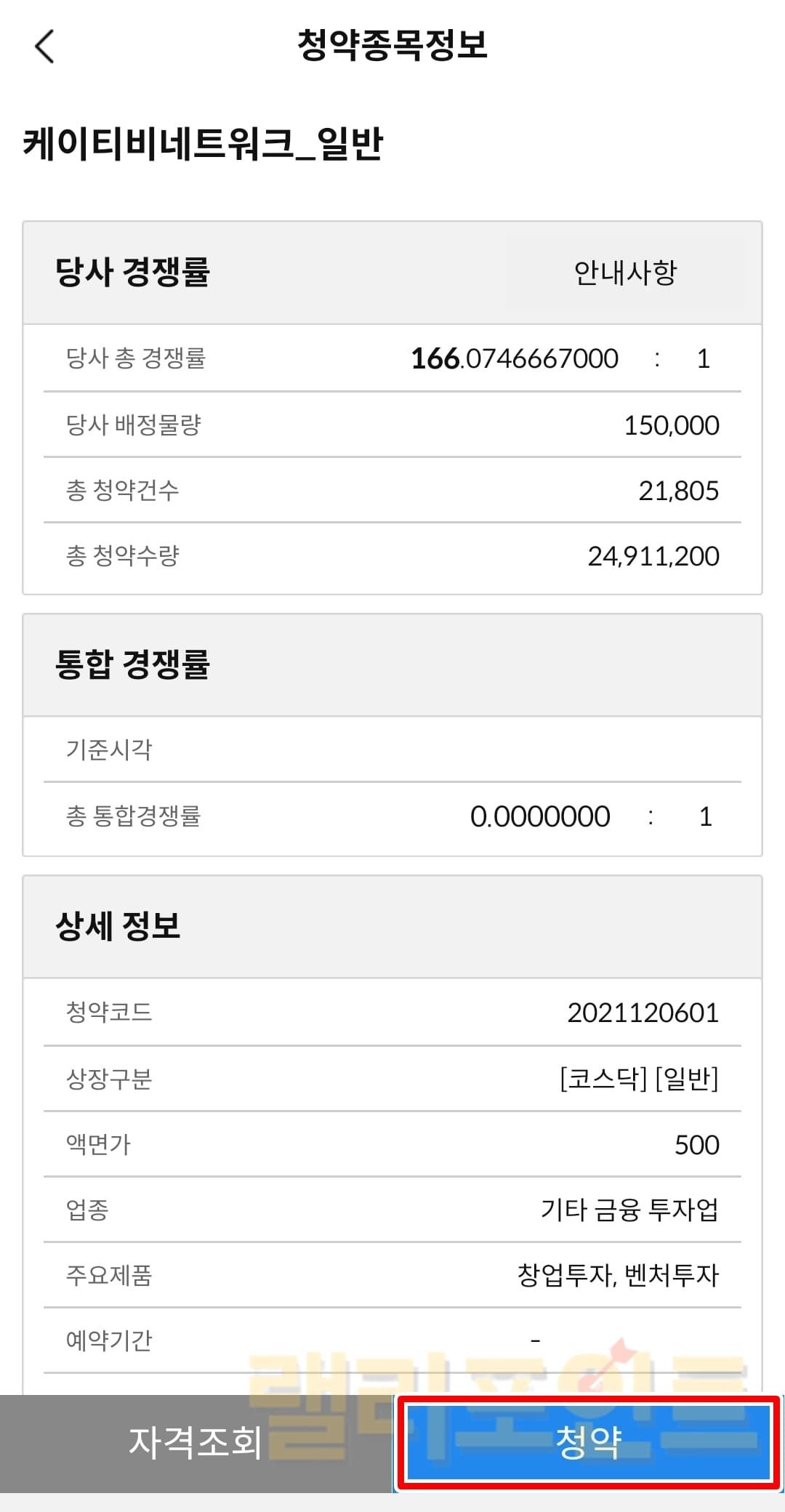Start subscription with the blue 청약 button
Image resolution: width=785 pixels, height=1512 pixels.
click(588, 1442)
